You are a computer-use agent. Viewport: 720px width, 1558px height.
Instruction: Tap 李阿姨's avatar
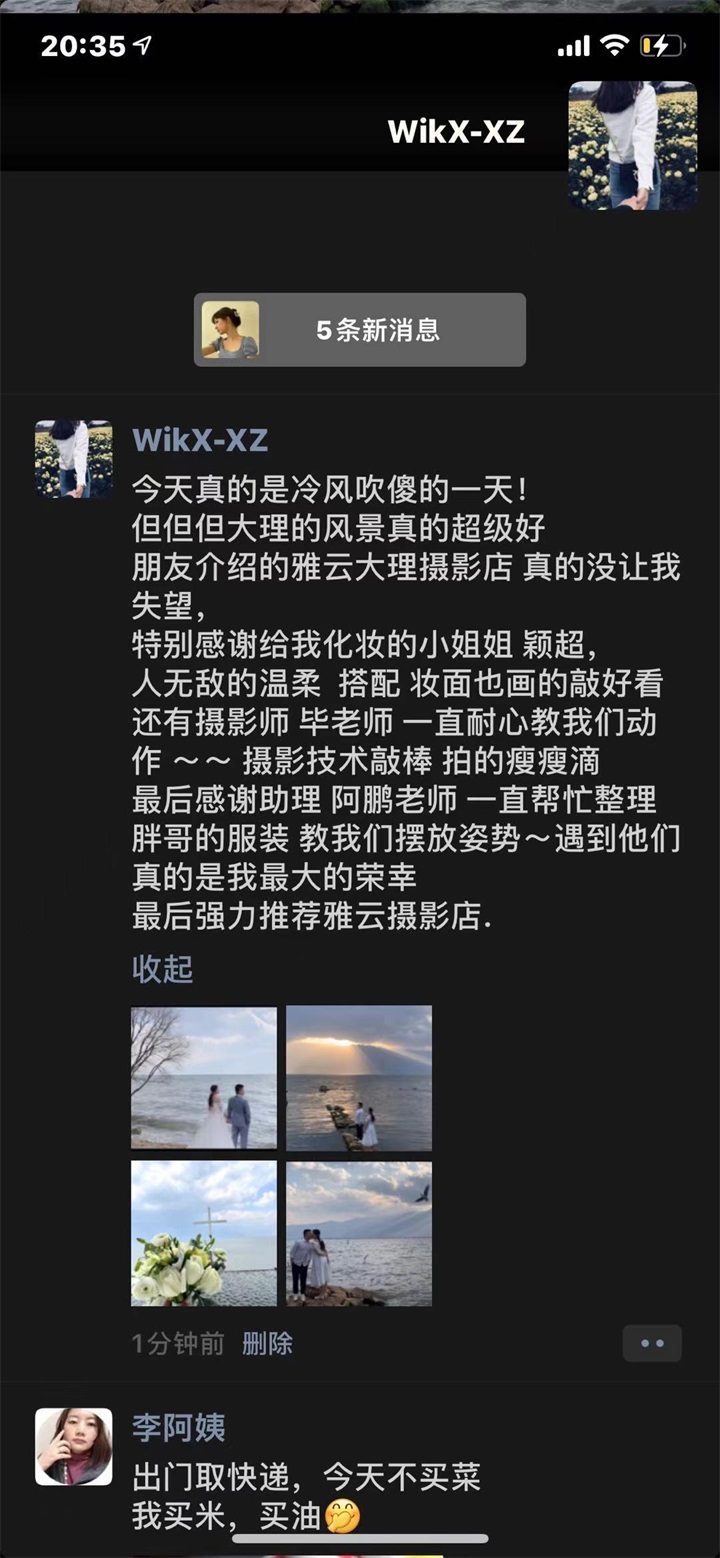pyautogui.click(x=74, y=1446)
